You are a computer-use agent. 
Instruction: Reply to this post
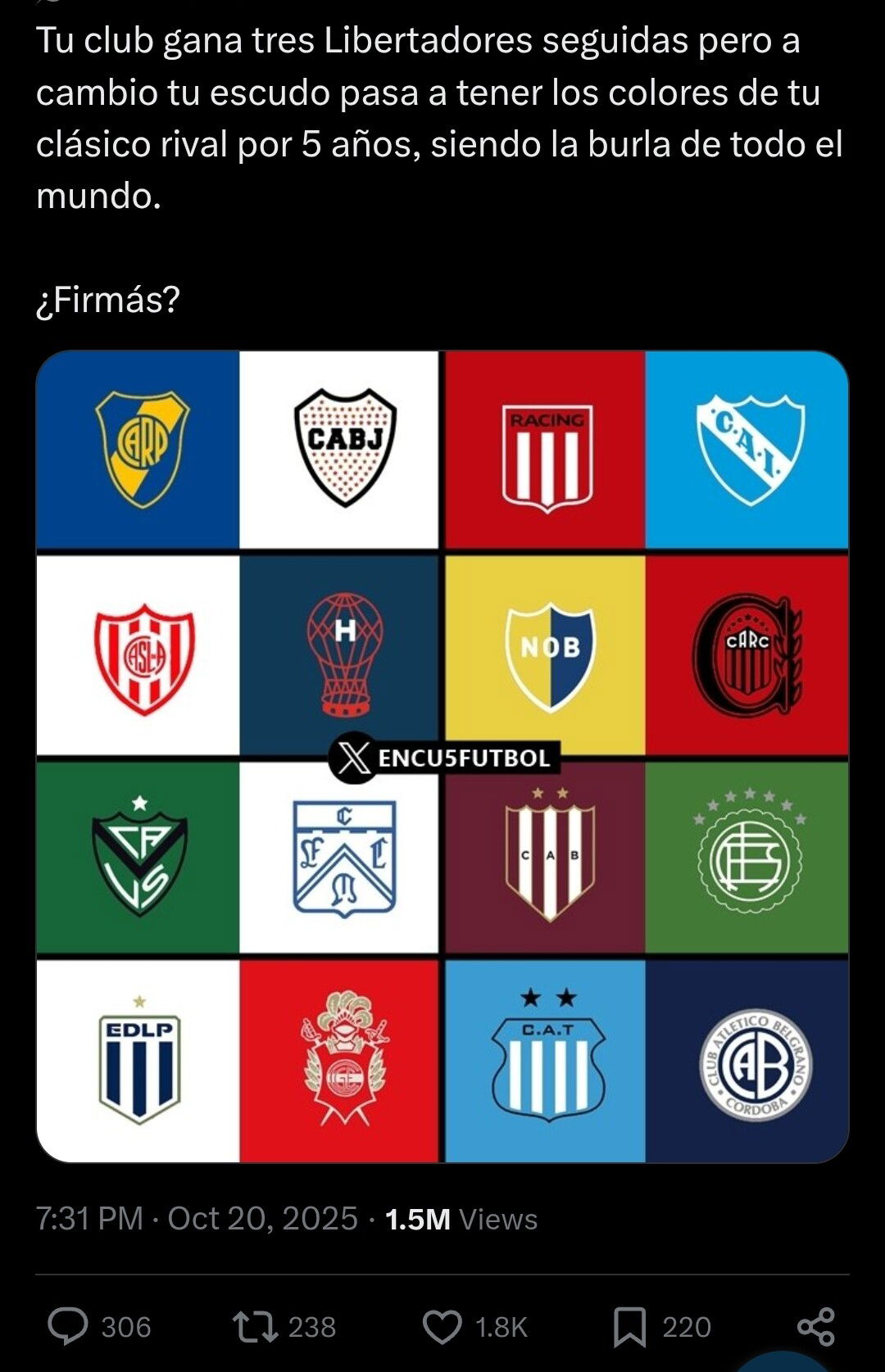pos(68,1326)
